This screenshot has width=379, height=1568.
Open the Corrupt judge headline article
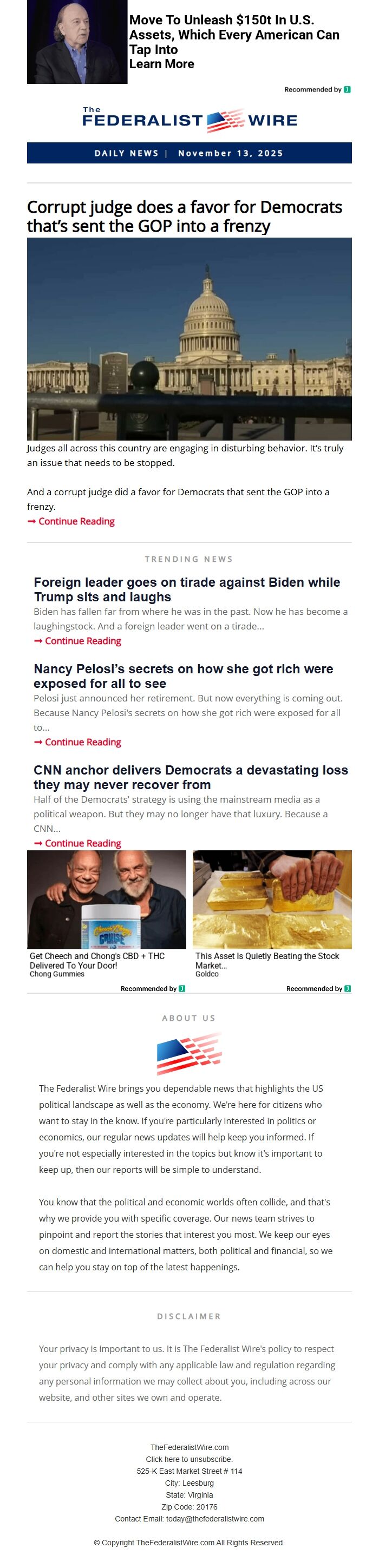tap(184, 216)
